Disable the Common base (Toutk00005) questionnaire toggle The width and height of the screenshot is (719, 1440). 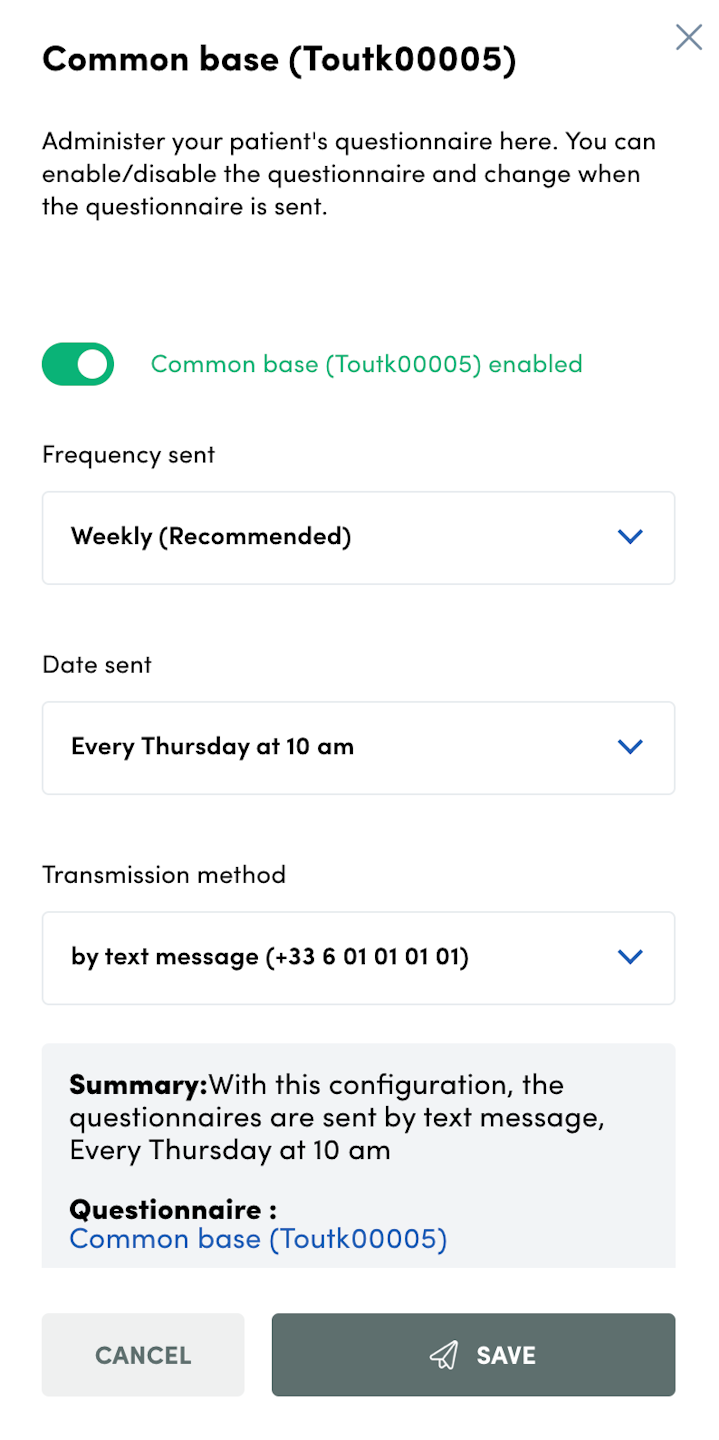[x=78, y=364]
